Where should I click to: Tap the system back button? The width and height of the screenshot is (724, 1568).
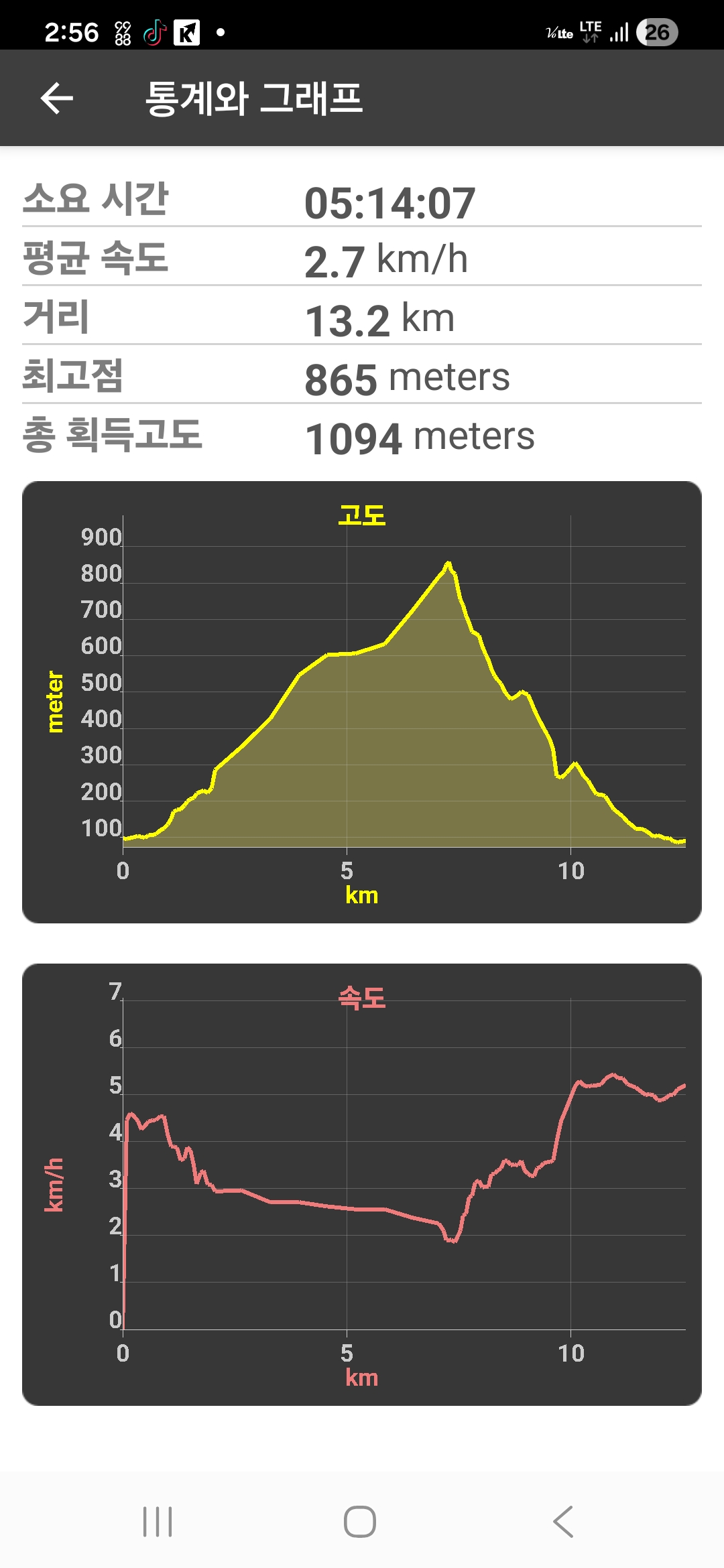tap(563, 1521)
